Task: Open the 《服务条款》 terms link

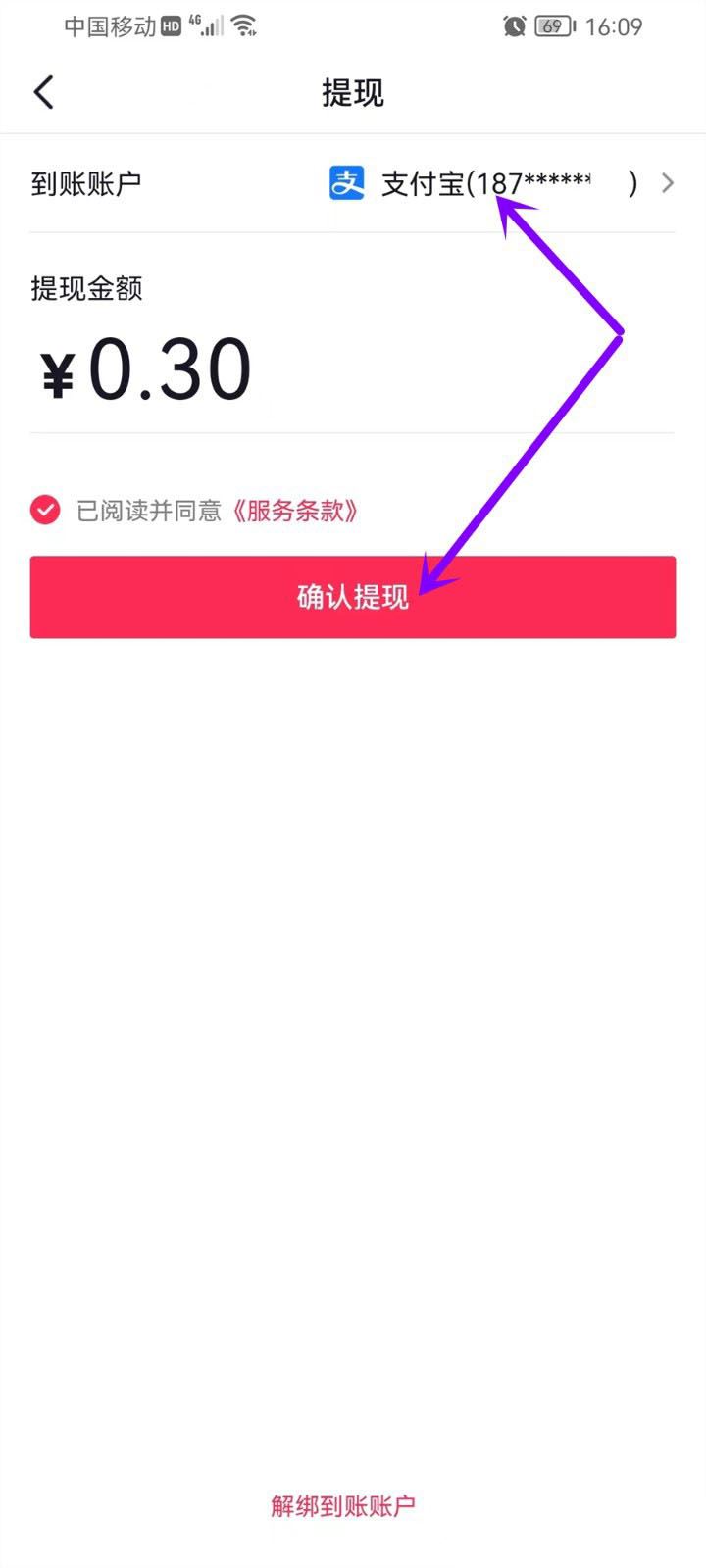Action: coord(296,511)
